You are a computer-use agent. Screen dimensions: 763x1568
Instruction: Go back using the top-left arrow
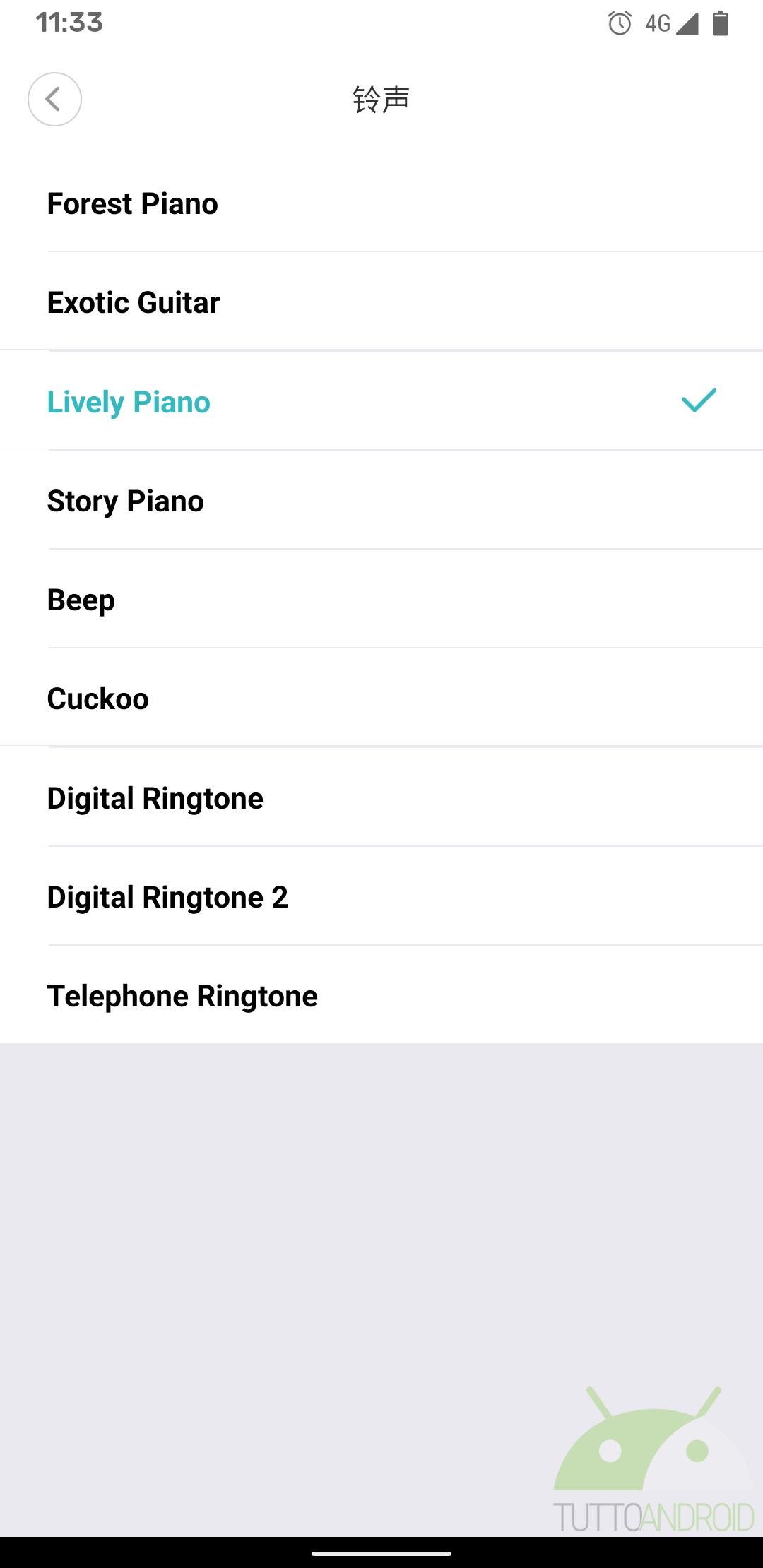point(54,100)
